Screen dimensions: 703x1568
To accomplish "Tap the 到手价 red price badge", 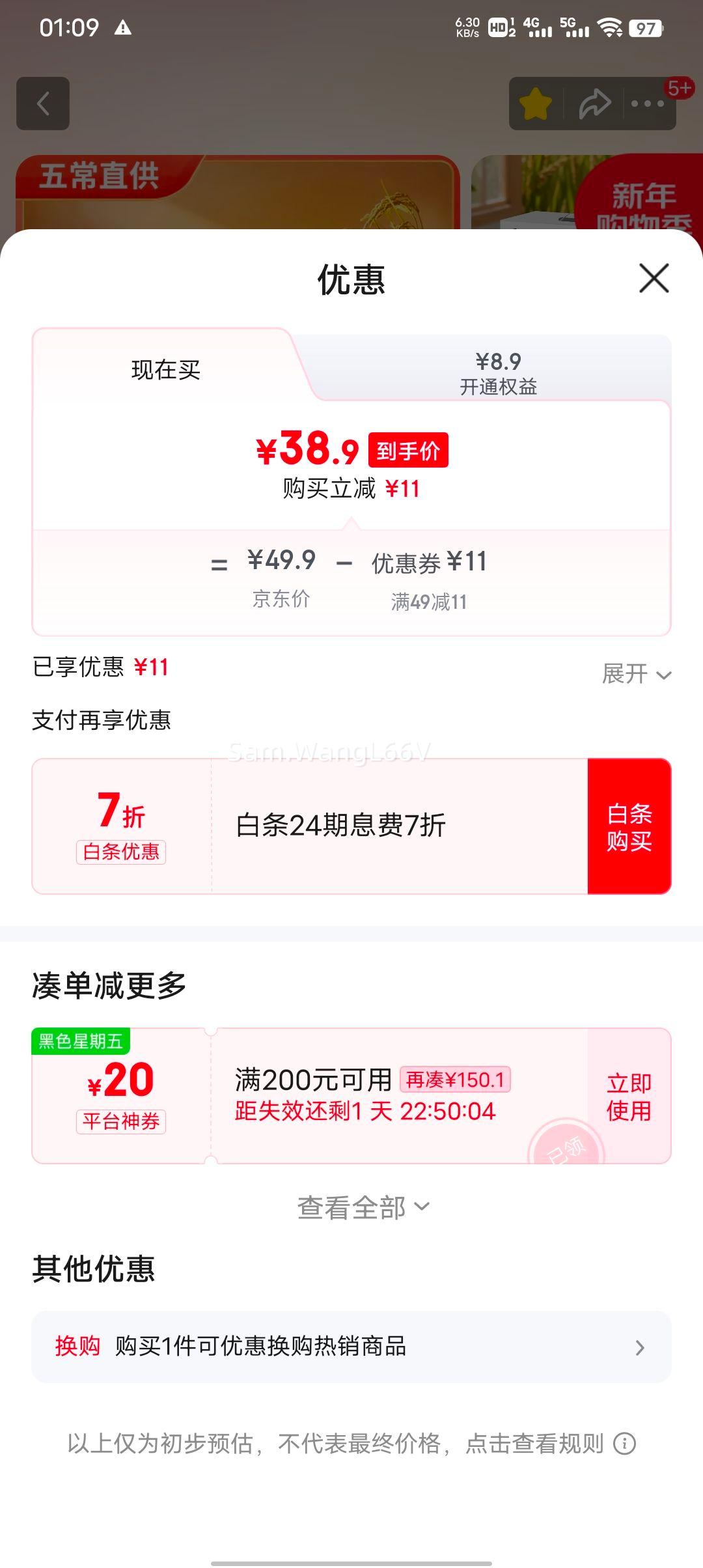I will pyautogui.click(x=408, y=451).
